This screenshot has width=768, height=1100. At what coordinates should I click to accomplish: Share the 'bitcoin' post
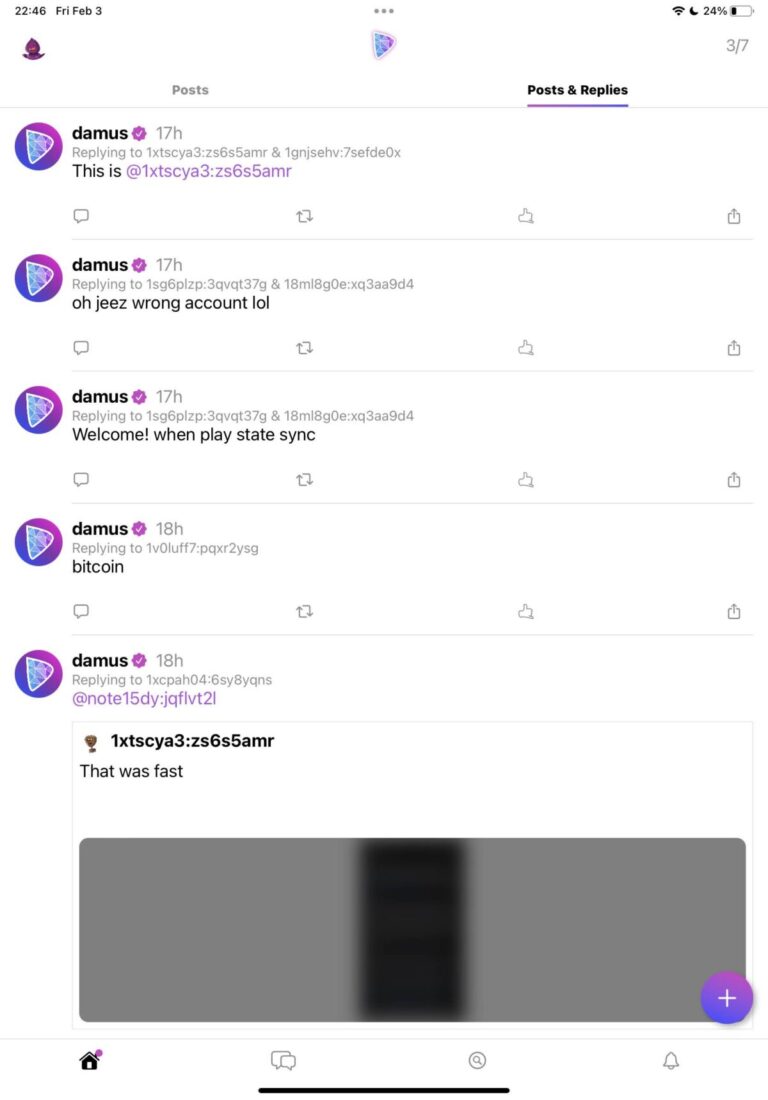pos(734,611)
